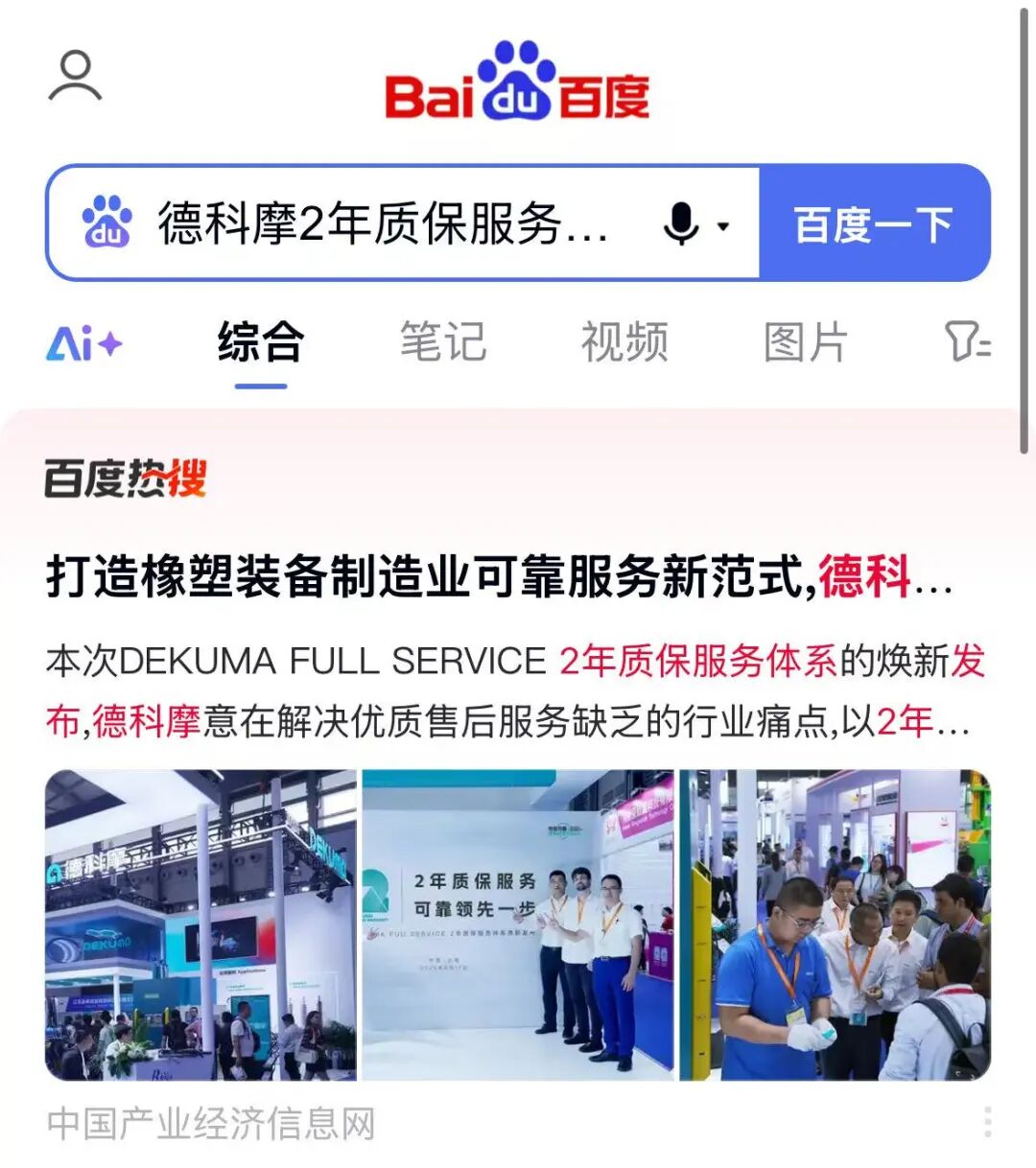Image resolution: width=1036 pixels, height=1168 pixels.
Task: Switch to the 视频 tab
Action: [x=625, y=343]
